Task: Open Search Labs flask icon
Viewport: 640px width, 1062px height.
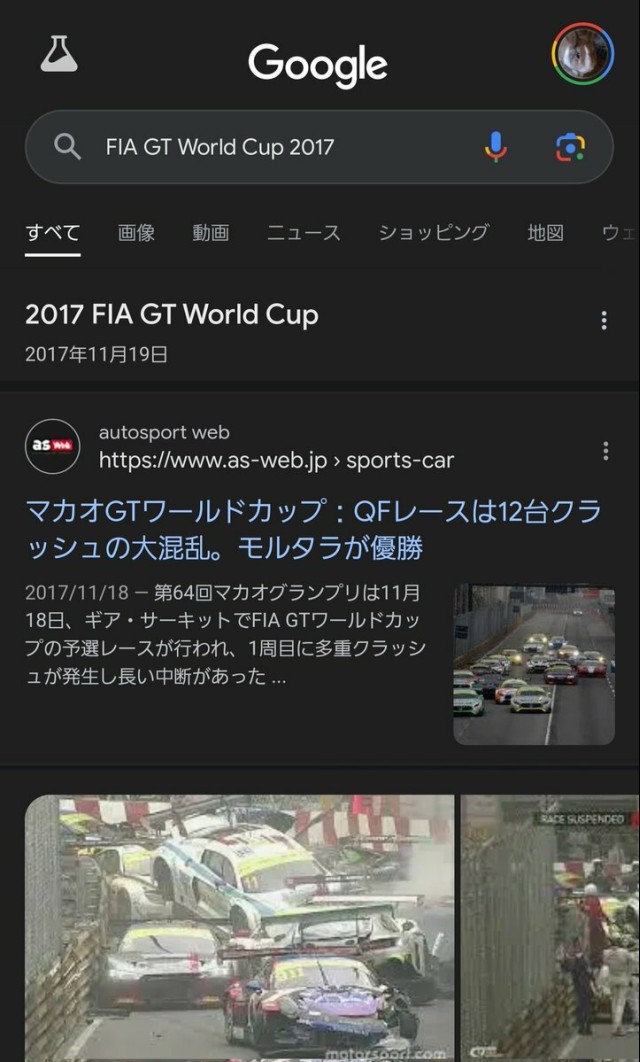Action: [x=59, y=54]
